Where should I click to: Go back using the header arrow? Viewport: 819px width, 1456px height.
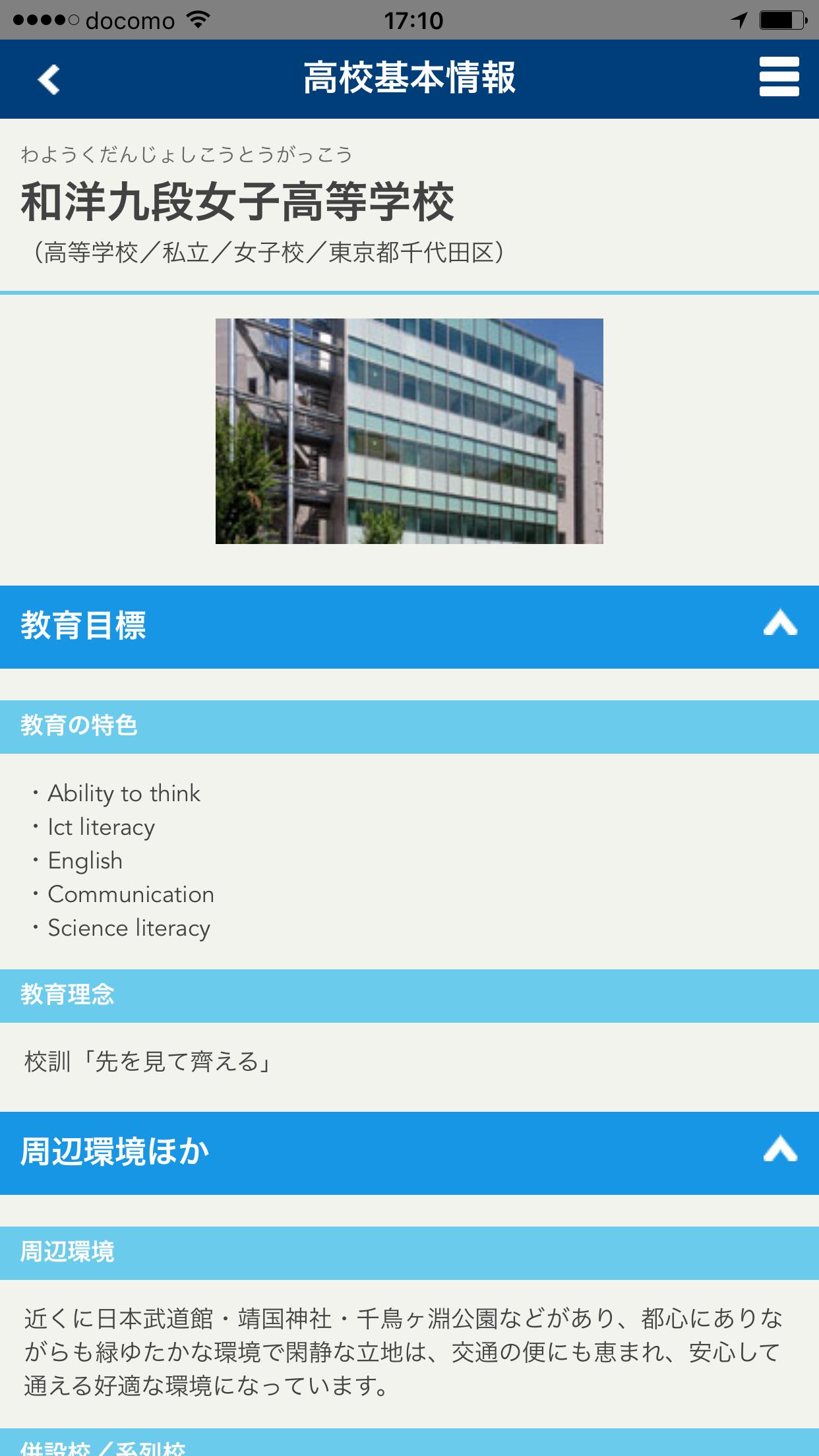[x=49, y=80]
